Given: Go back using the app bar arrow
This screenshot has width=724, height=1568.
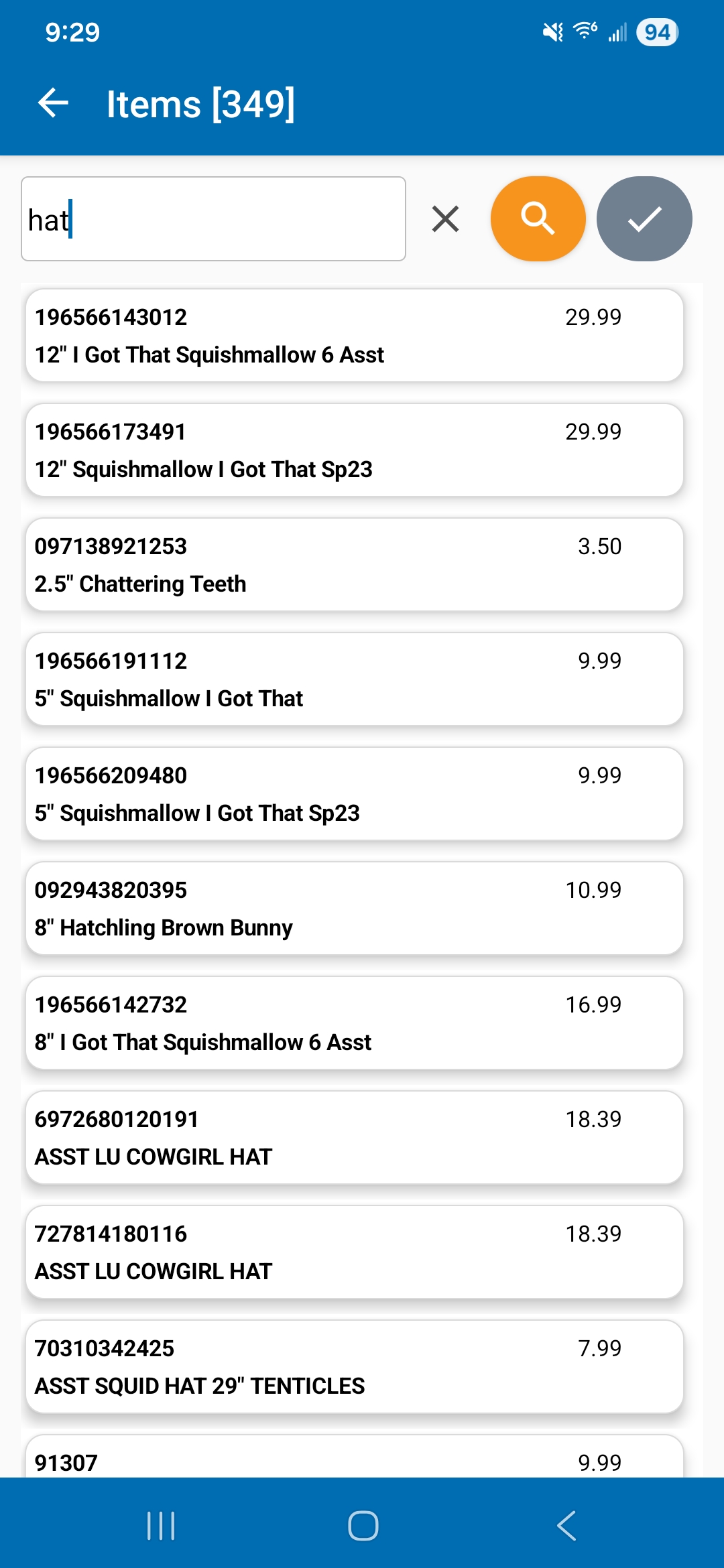Looking at the screenshot, I should [54, 103].
